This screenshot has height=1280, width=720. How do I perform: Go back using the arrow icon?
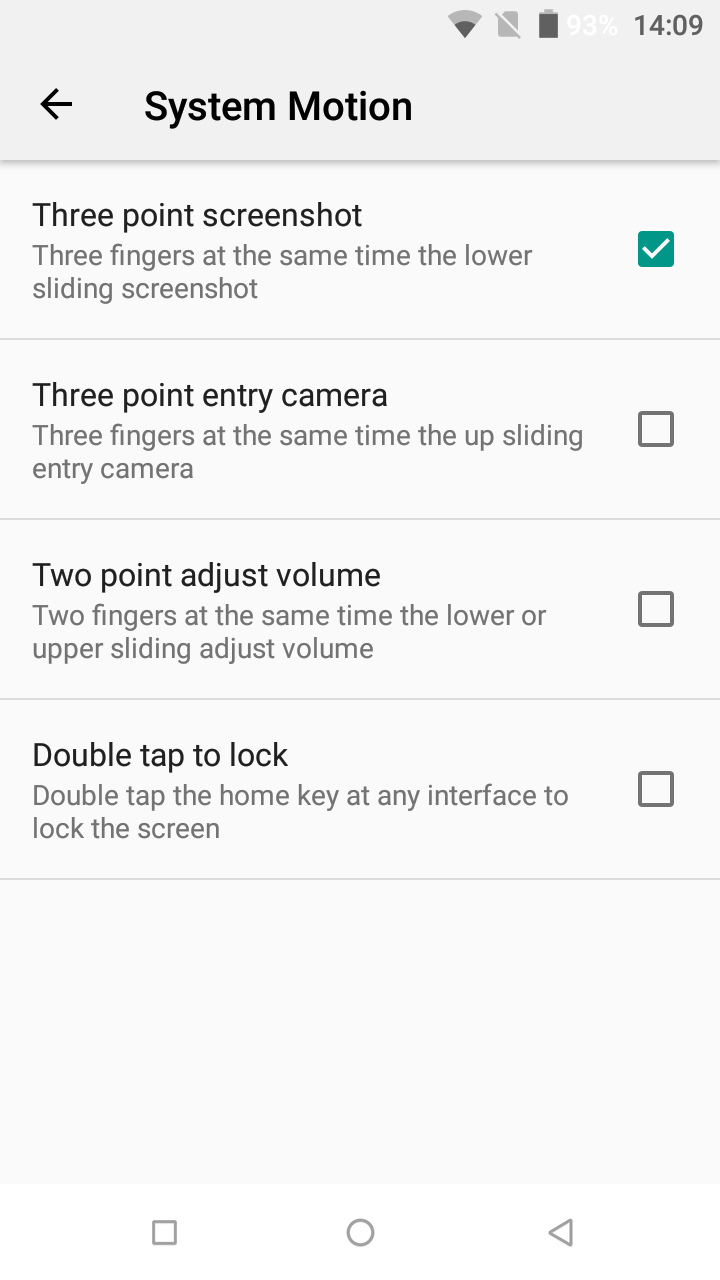(x=56, y=105)
